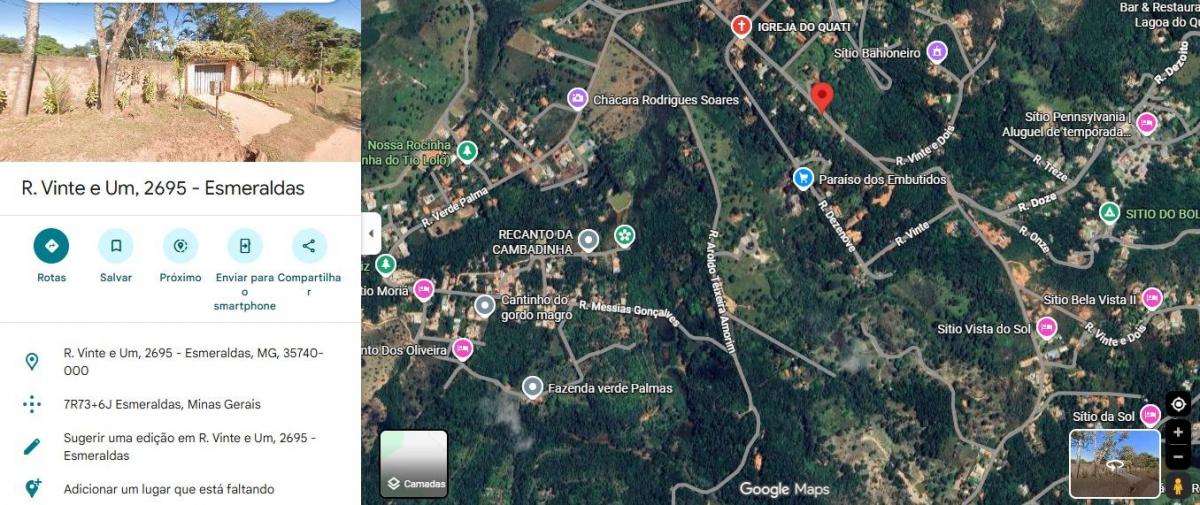1200x505 pixels.
Task: Select Paraíso dos Embutidos marker
Action: 802,178
